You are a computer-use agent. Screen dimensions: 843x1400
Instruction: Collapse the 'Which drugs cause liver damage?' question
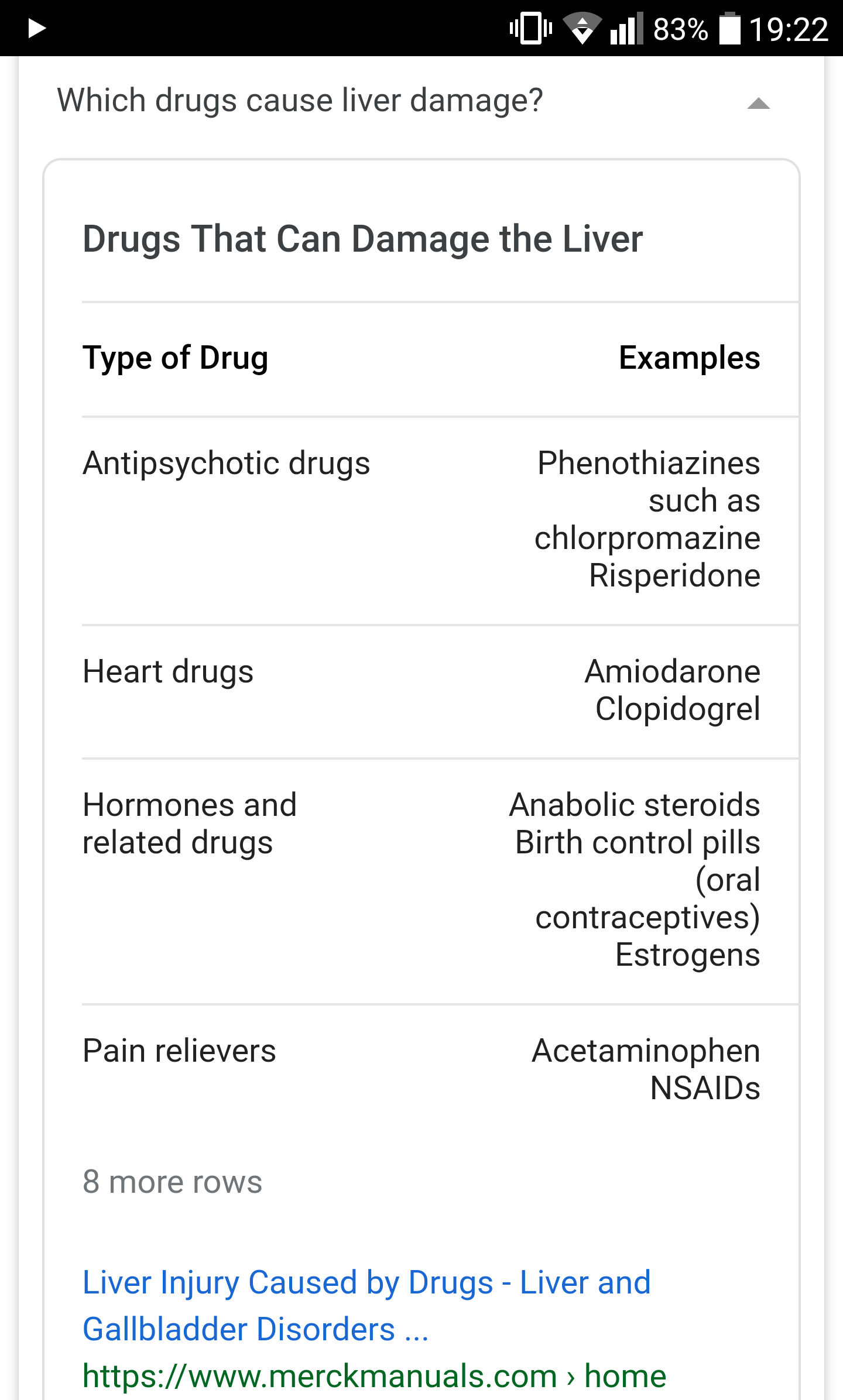(758, 104)
